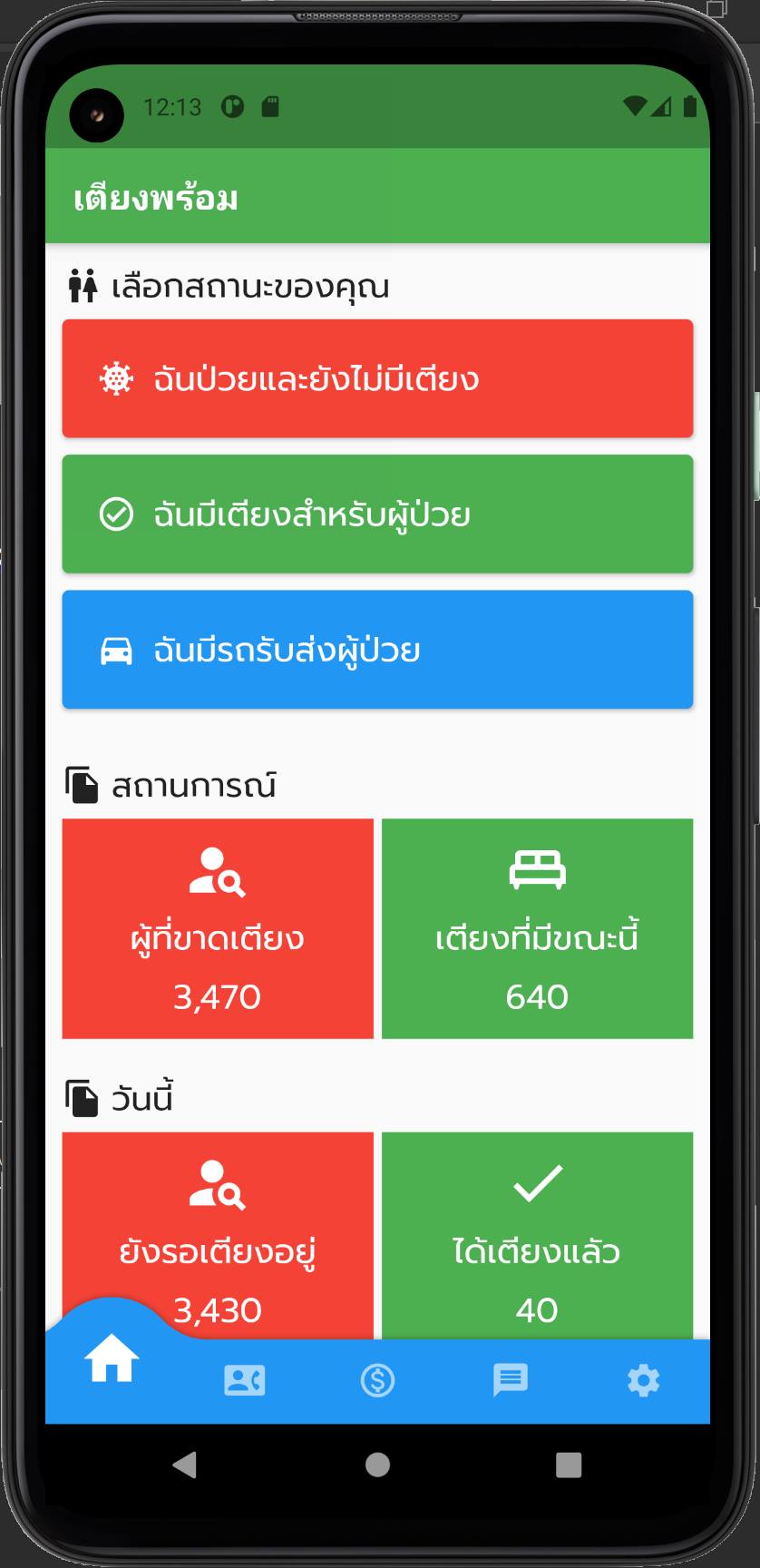Screen dimensions: 760x1568
Task: Select the ฉันป่วยและยังไม่มีเตียง button
Action: (x=377, y=378)
